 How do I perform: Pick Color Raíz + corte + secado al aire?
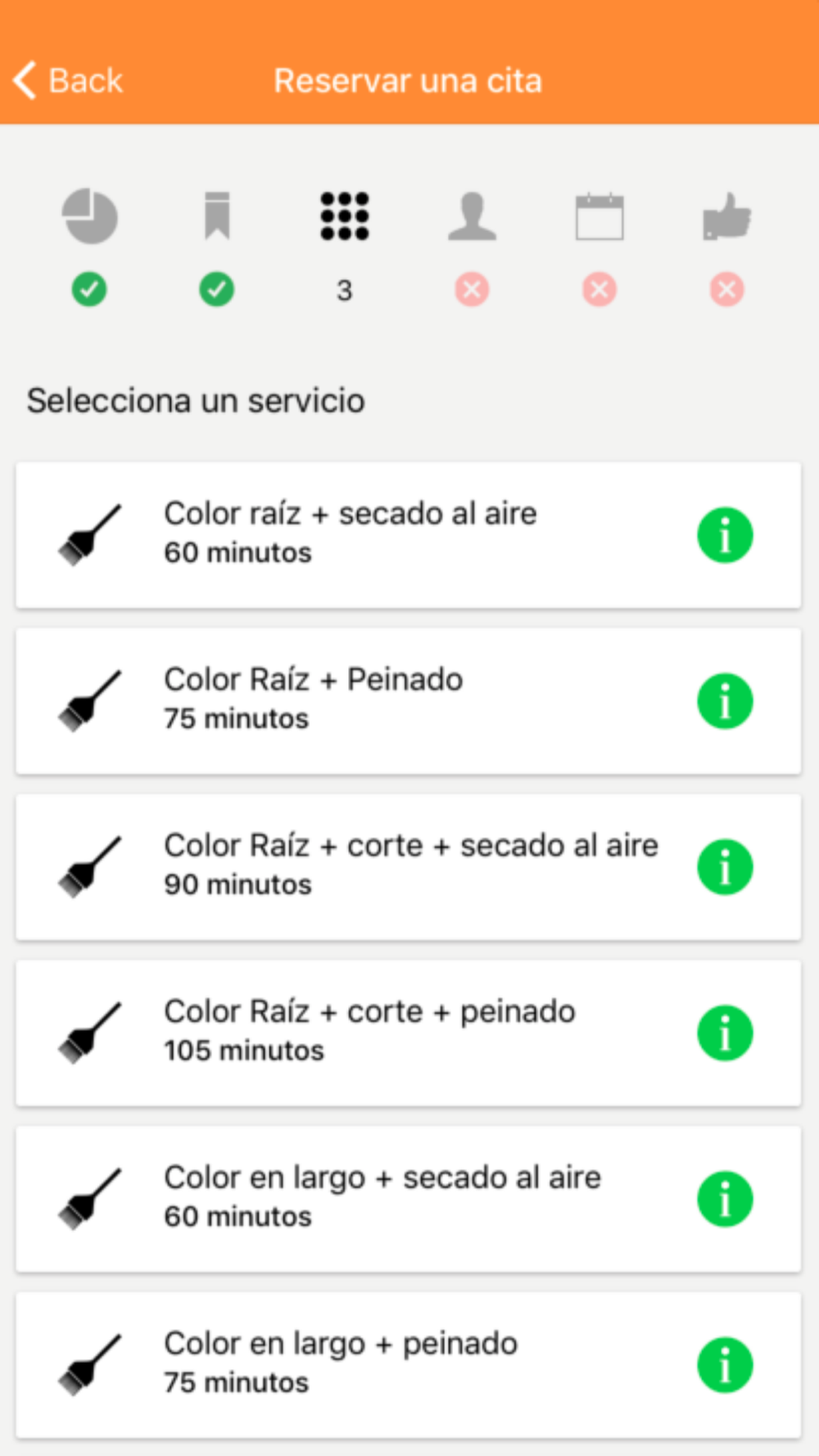[x=408, y=867]
